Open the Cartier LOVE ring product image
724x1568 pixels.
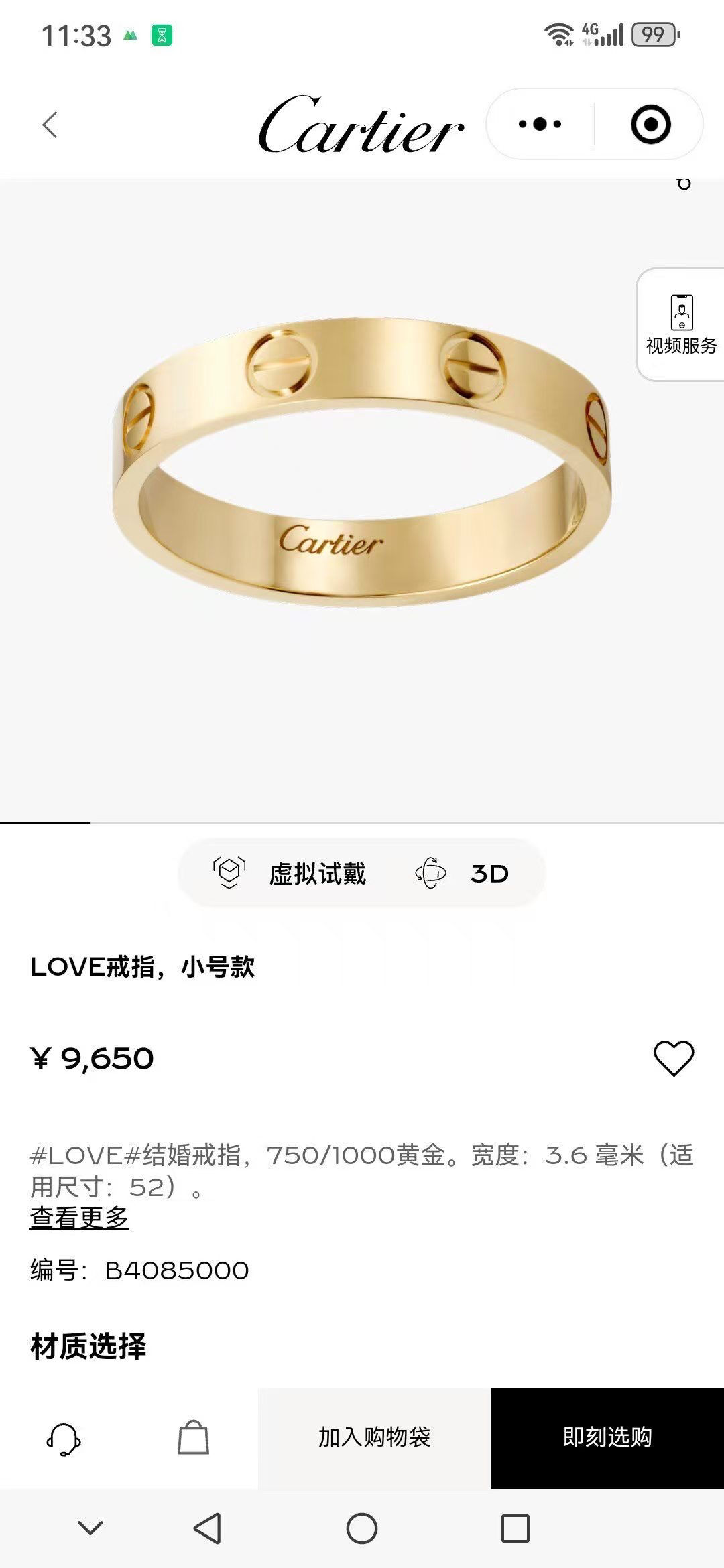(362, 462)
